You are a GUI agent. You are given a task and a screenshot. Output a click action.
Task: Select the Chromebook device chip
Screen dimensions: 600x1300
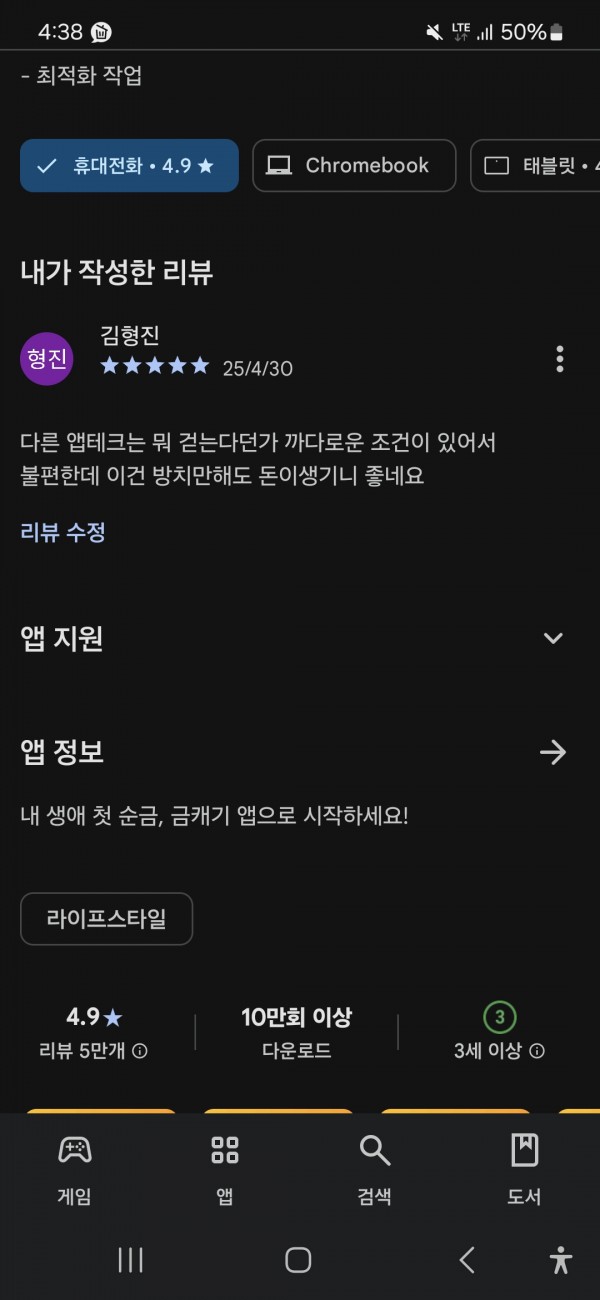[354, 166]
